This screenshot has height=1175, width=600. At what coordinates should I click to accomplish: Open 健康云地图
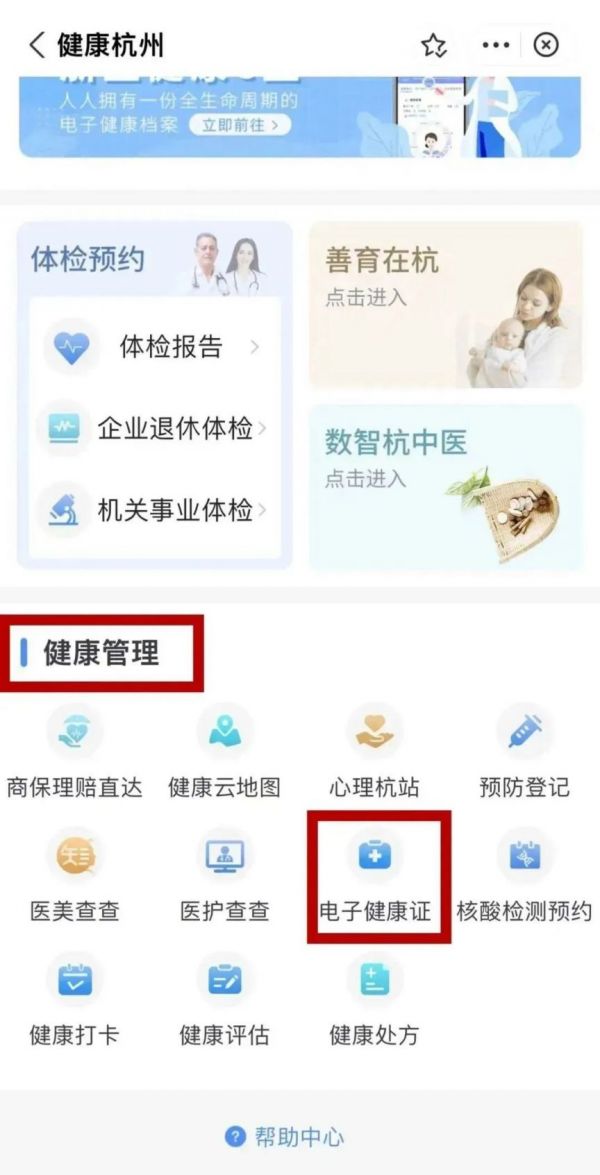tap(225, 753)
